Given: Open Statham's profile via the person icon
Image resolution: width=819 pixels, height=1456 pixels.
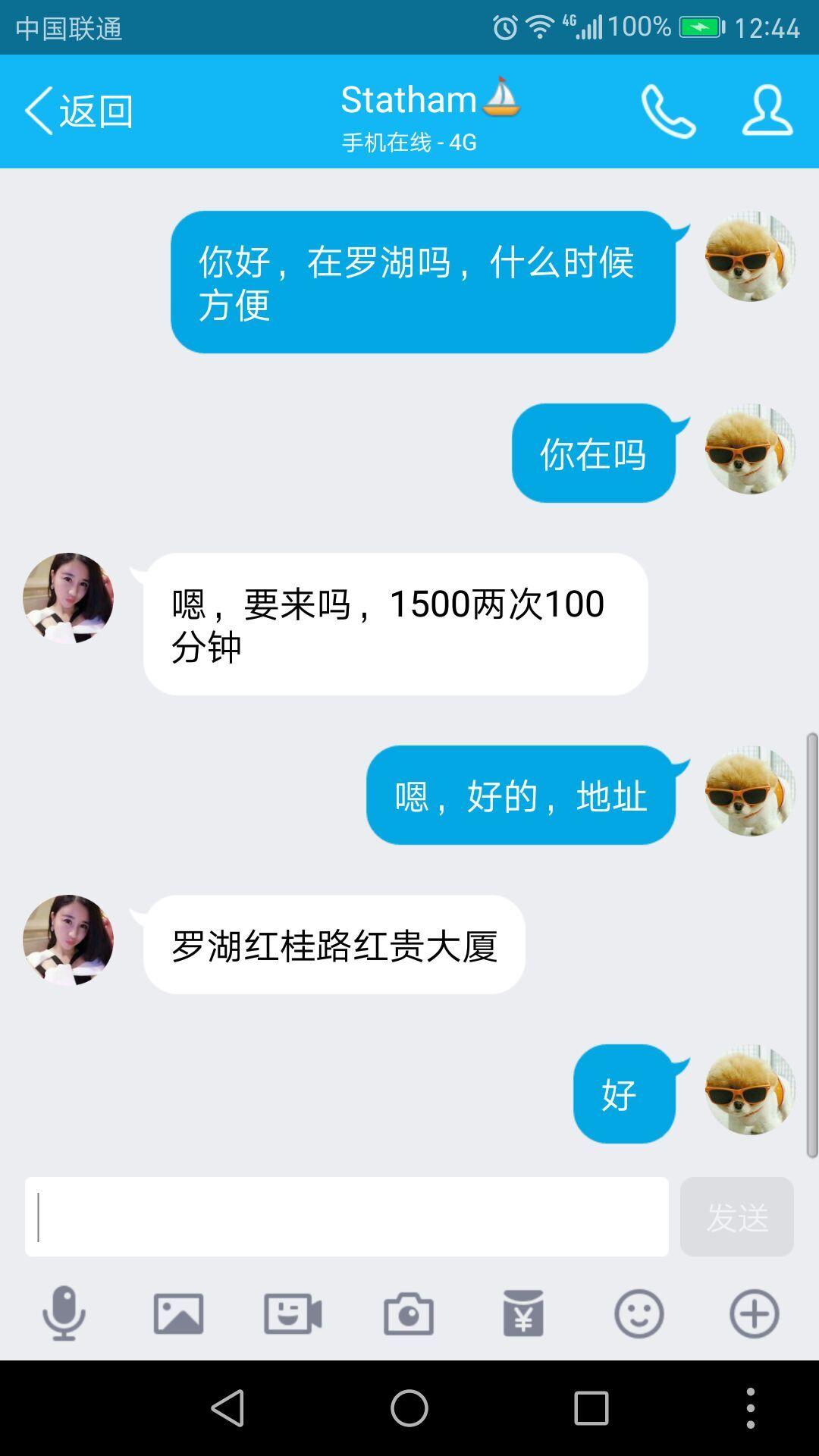Looking at the screenshot, I should 767,111.
